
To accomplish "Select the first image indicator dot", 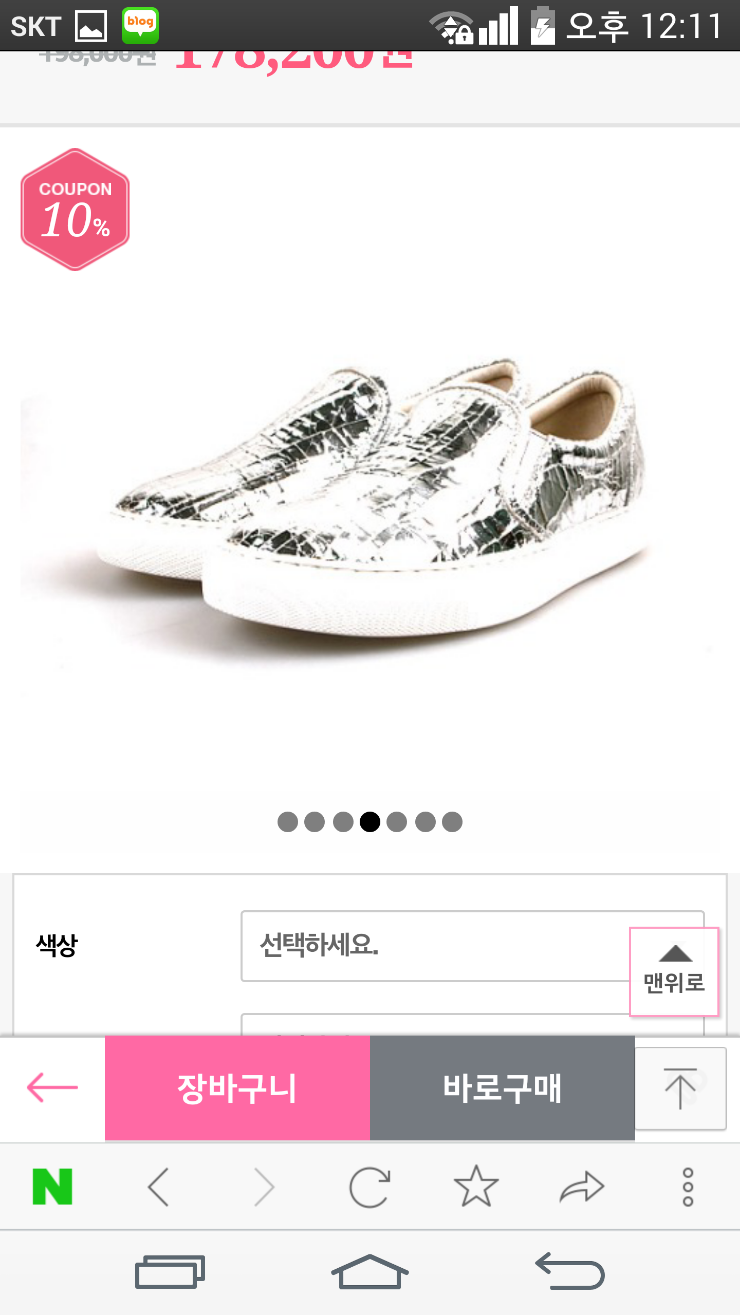I will tap(288, 822).
